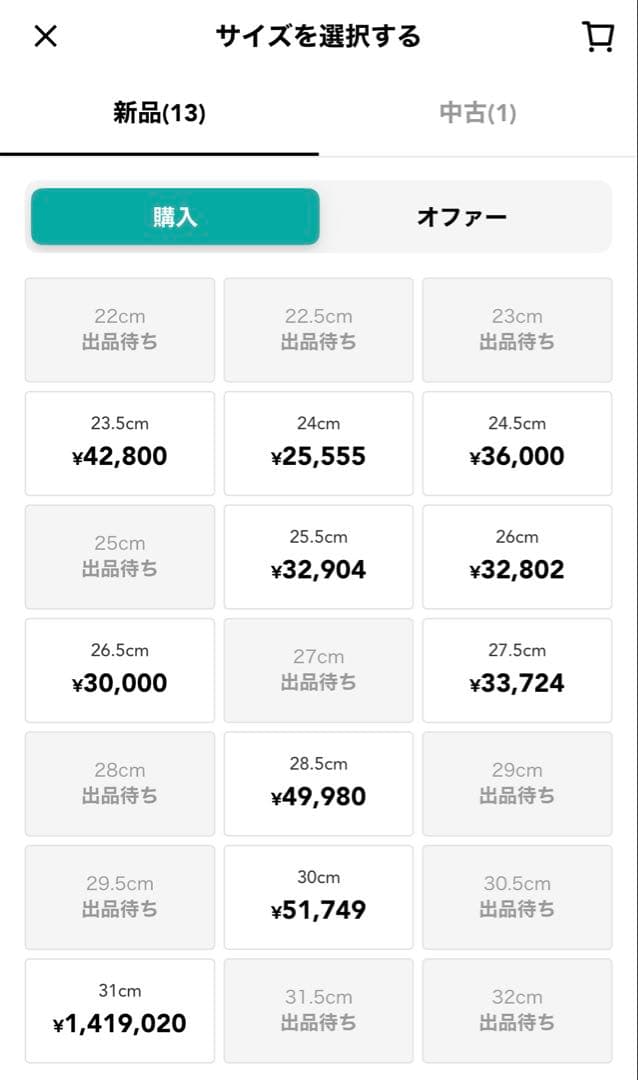Switch to the 中古(1) tab
Viewport: 638px width, 1080px height.
(478, 113)
